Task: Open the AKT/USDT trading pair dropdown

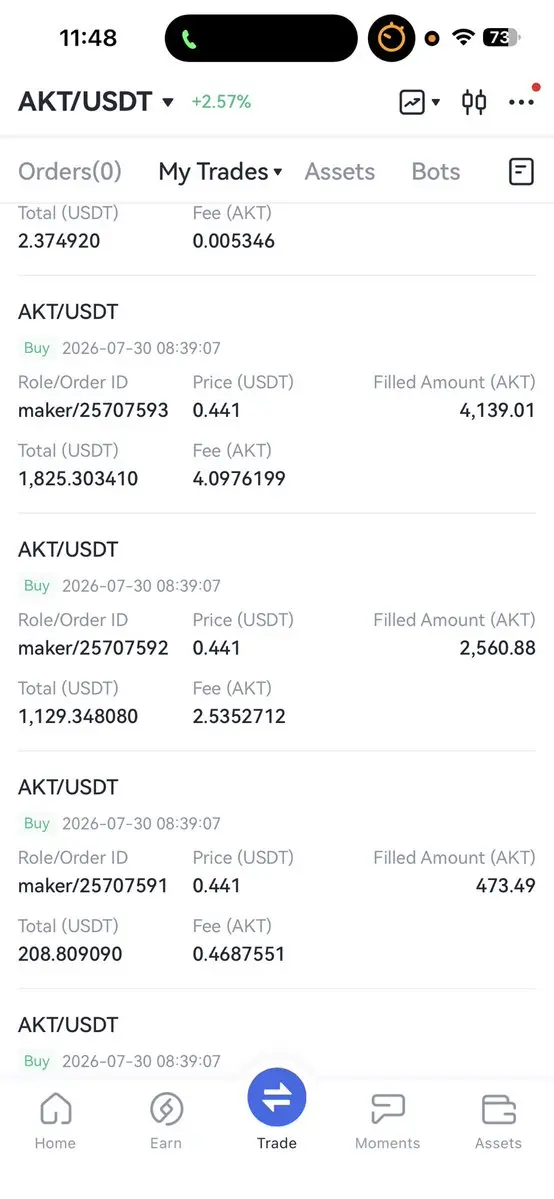Action: [96, 102]
